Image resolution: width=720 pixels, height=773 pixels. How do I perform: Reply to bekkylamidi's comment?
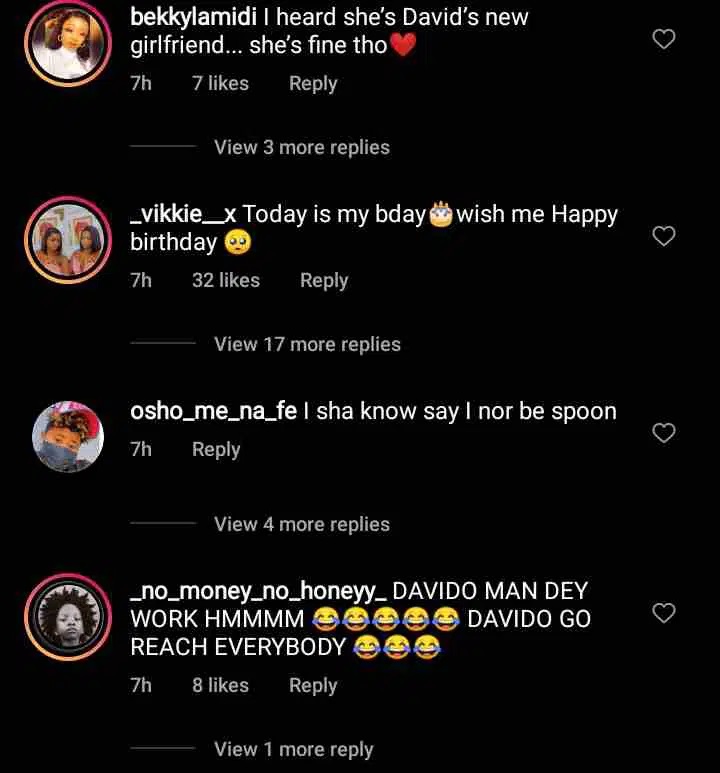click(x=313, y=84)
